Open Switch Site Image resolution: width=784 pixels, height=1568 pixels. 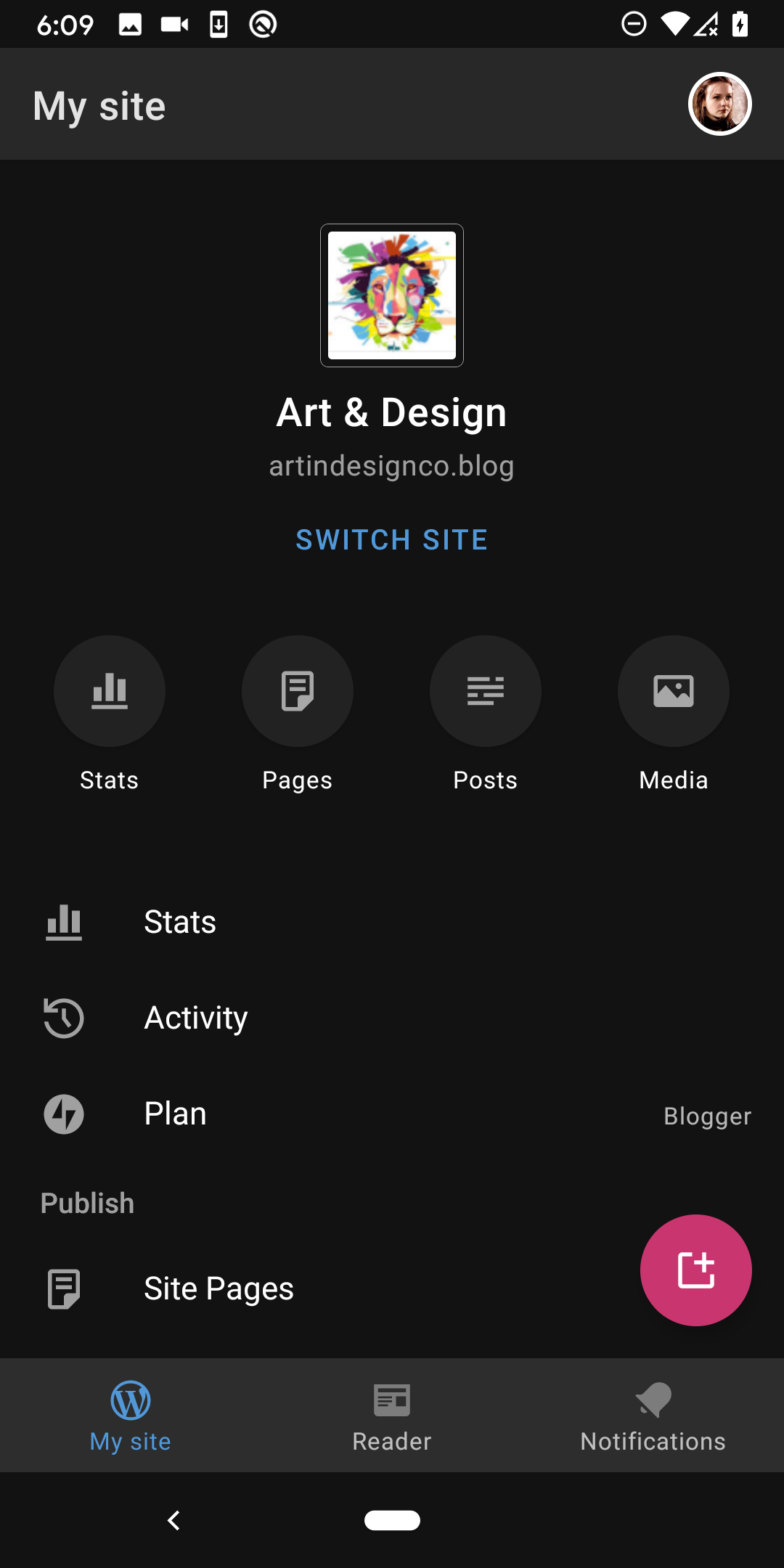391,539
